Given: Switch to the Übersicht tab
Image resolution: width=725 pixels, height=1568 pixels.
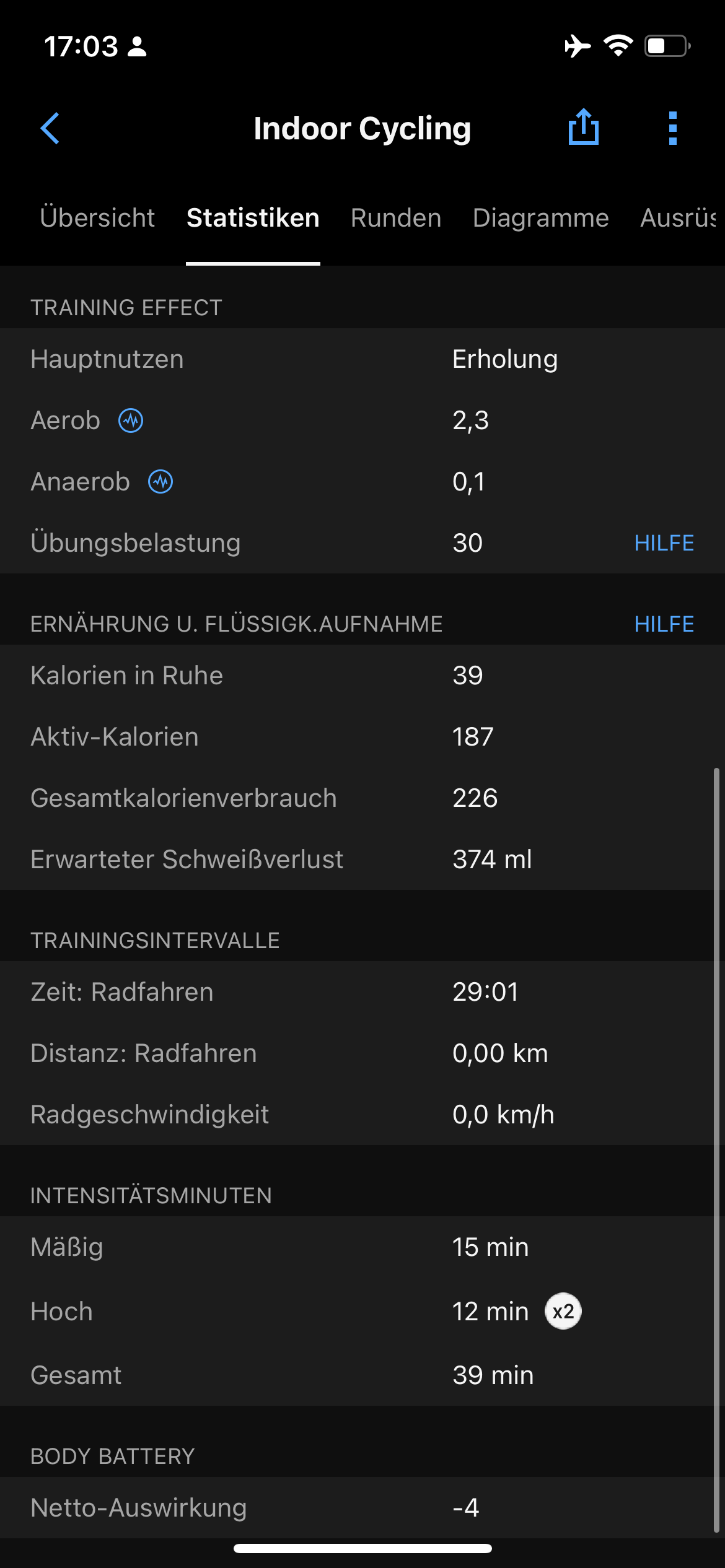Looking at the screenshot, I should [97, 218].
